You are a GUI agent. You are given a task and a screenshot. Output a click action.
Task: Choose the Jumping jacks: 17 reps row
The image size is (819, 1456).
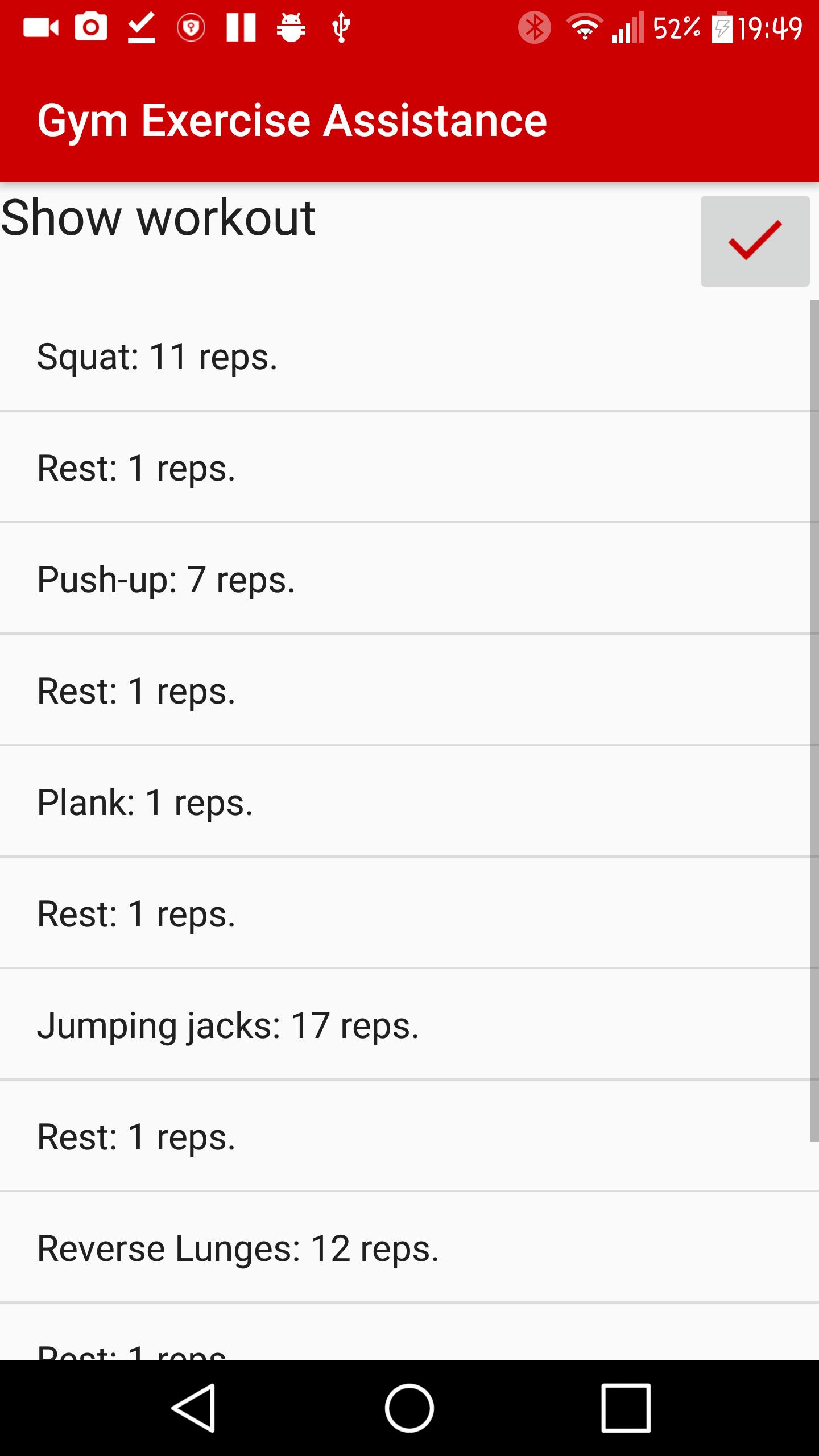(404, 1025)
